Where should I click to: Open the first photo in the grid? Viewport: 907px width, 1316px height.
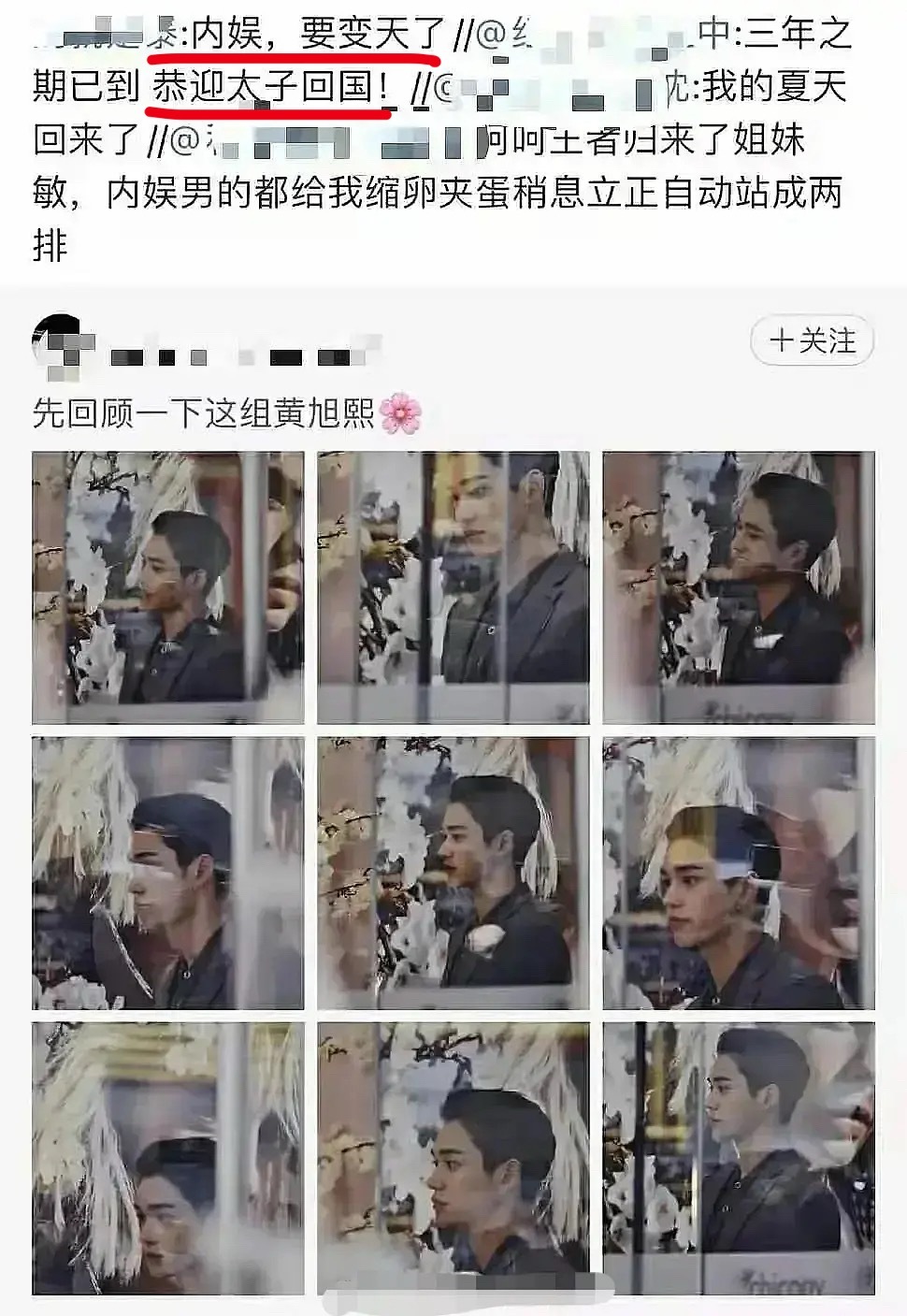tap(167, 587)
